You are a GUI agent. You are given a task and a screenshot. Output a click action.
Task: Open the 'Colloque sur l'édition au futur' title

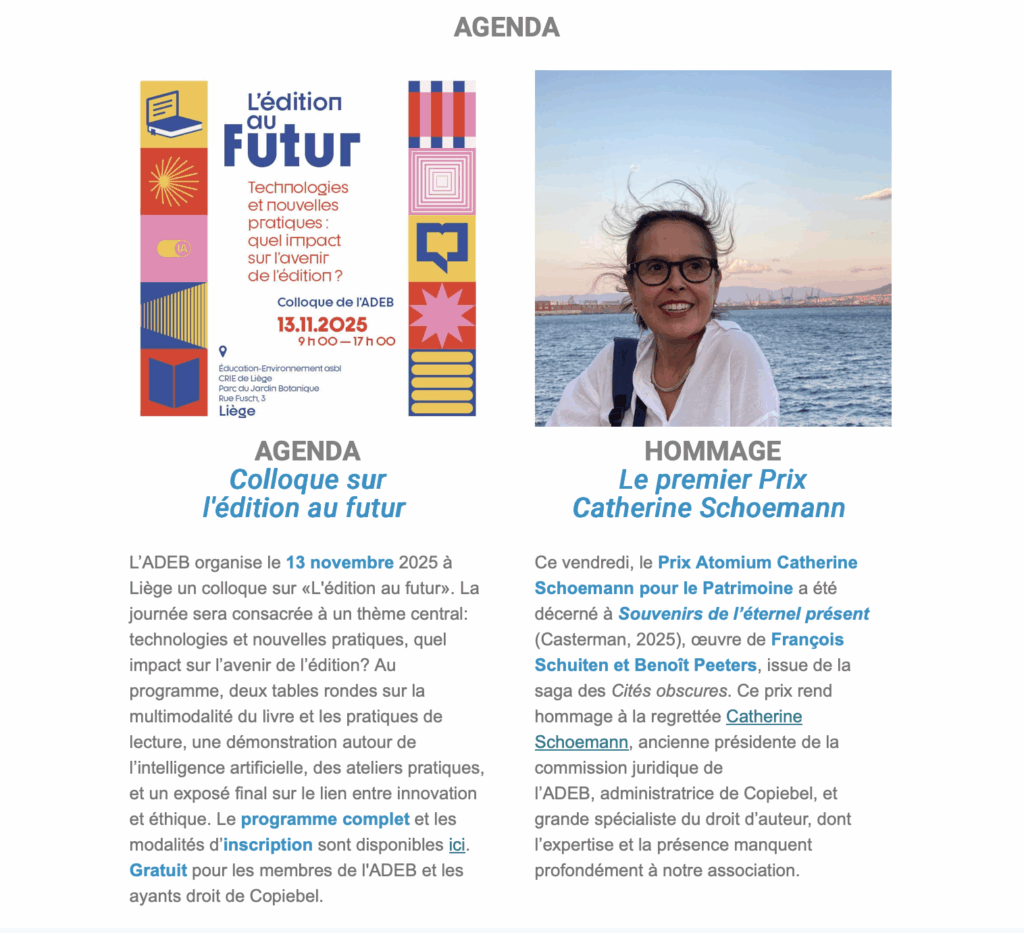pyautogui.click(x=304, y=494)
